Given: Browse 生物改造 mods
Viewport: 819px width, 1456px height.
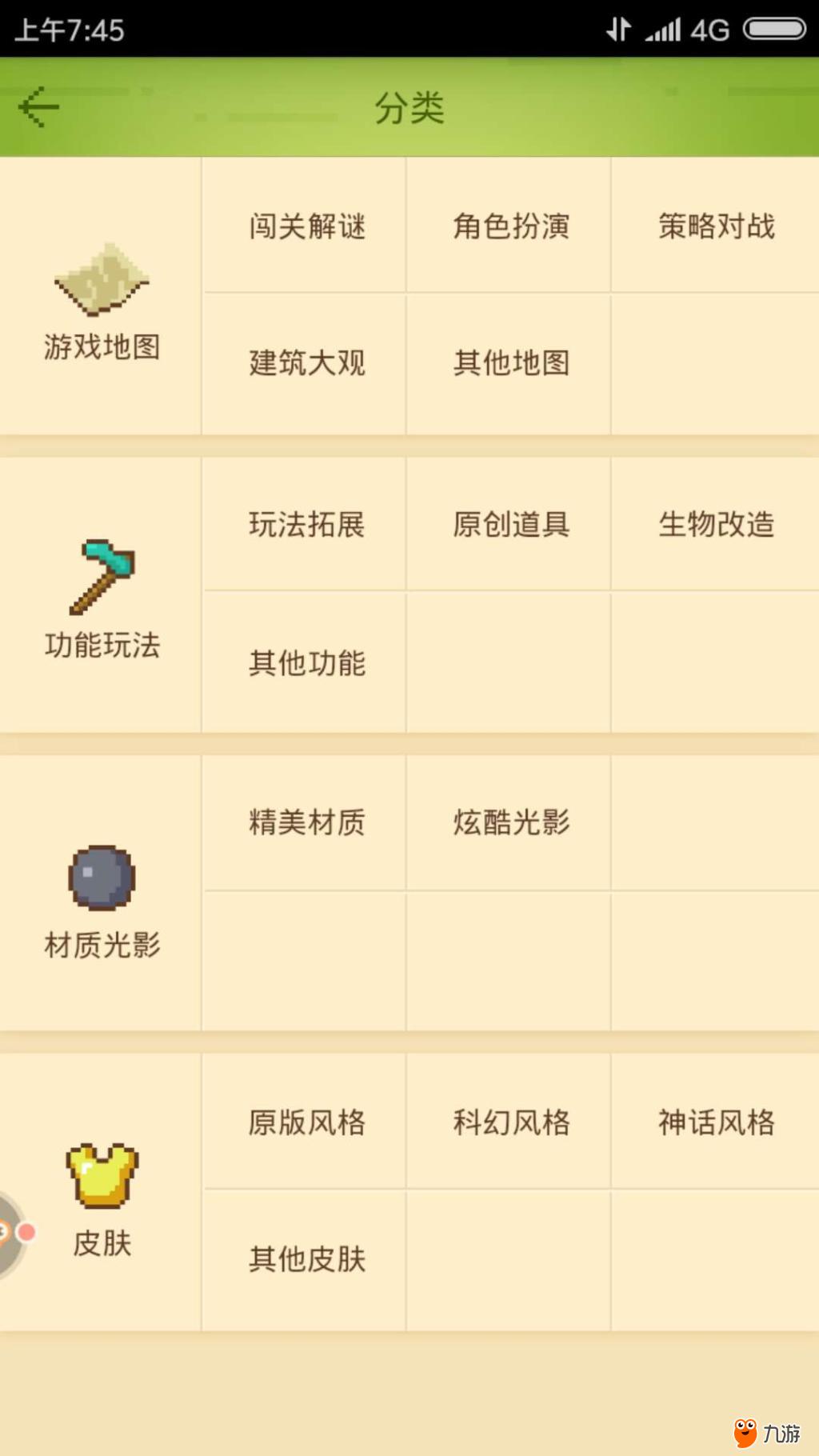Looking at the screenshot, I should [x=716, y=525].
